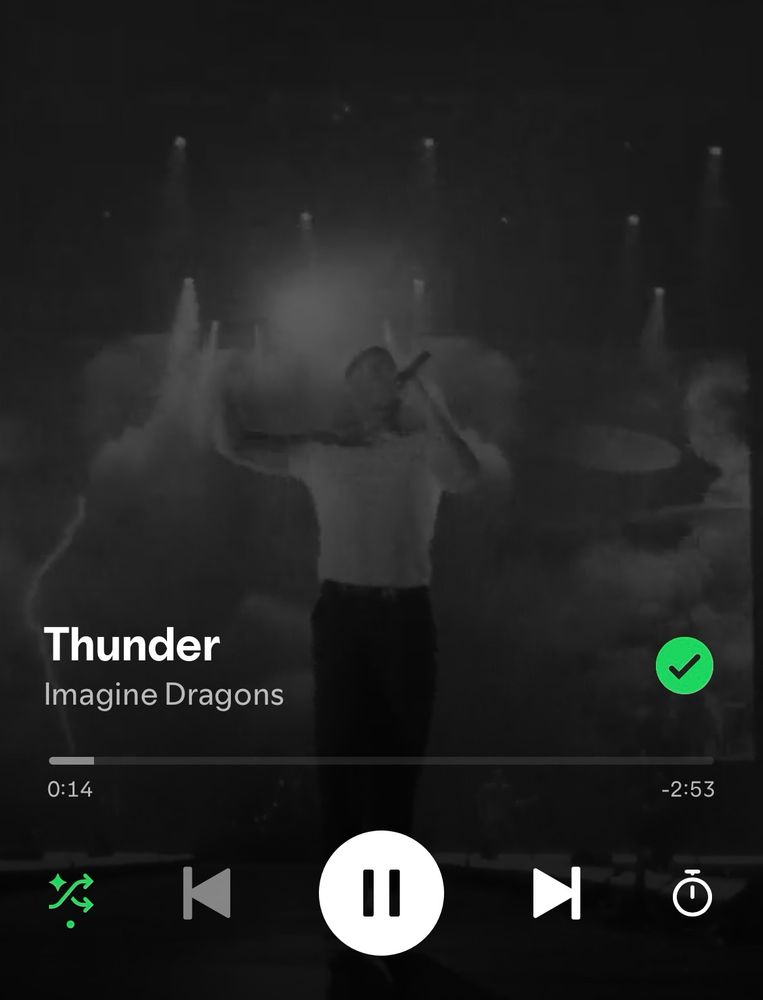Screen dimensions: 763x1000
Task: Open the sleep timer
Action: (692, 893)
